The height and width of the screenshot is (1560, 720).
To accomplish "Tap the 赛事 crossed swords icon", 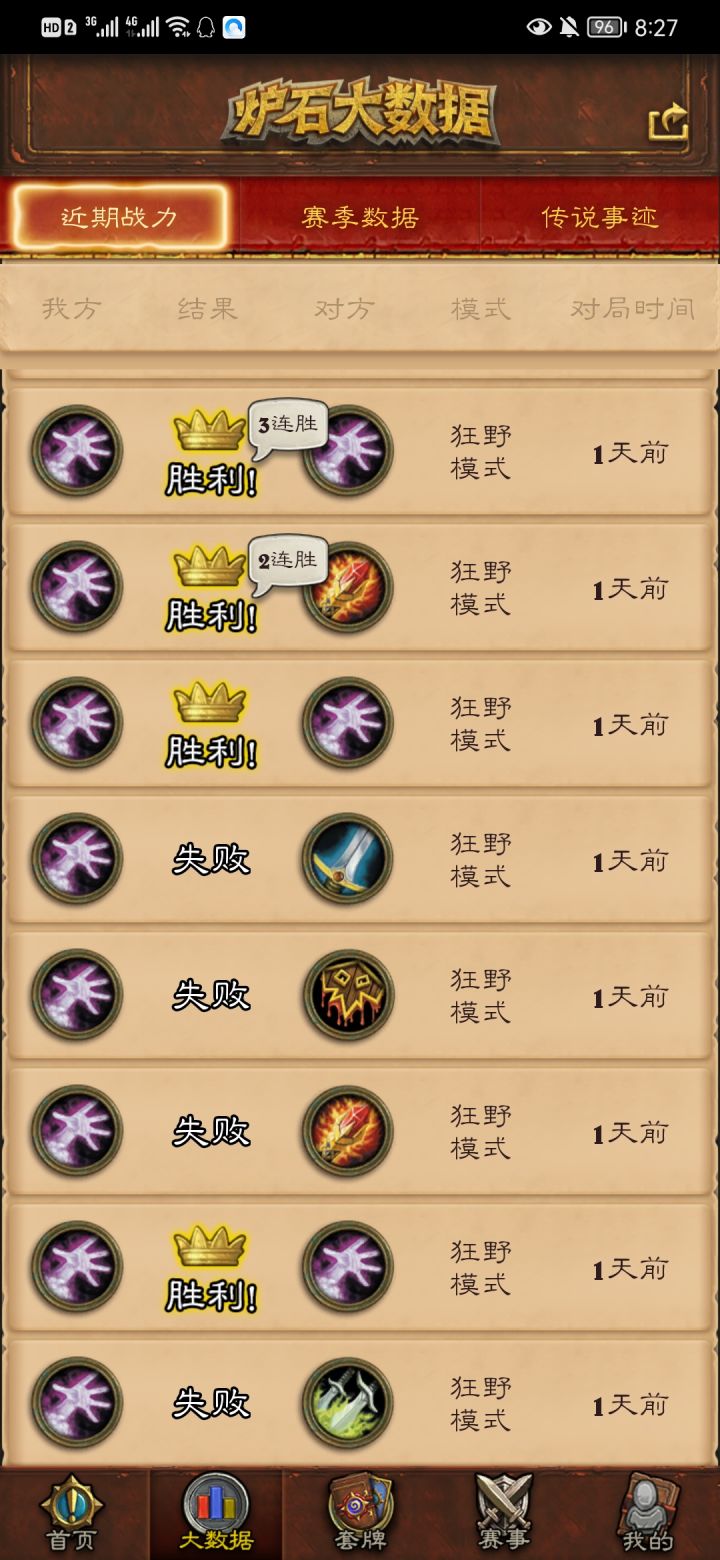I will coord(504,1510).
